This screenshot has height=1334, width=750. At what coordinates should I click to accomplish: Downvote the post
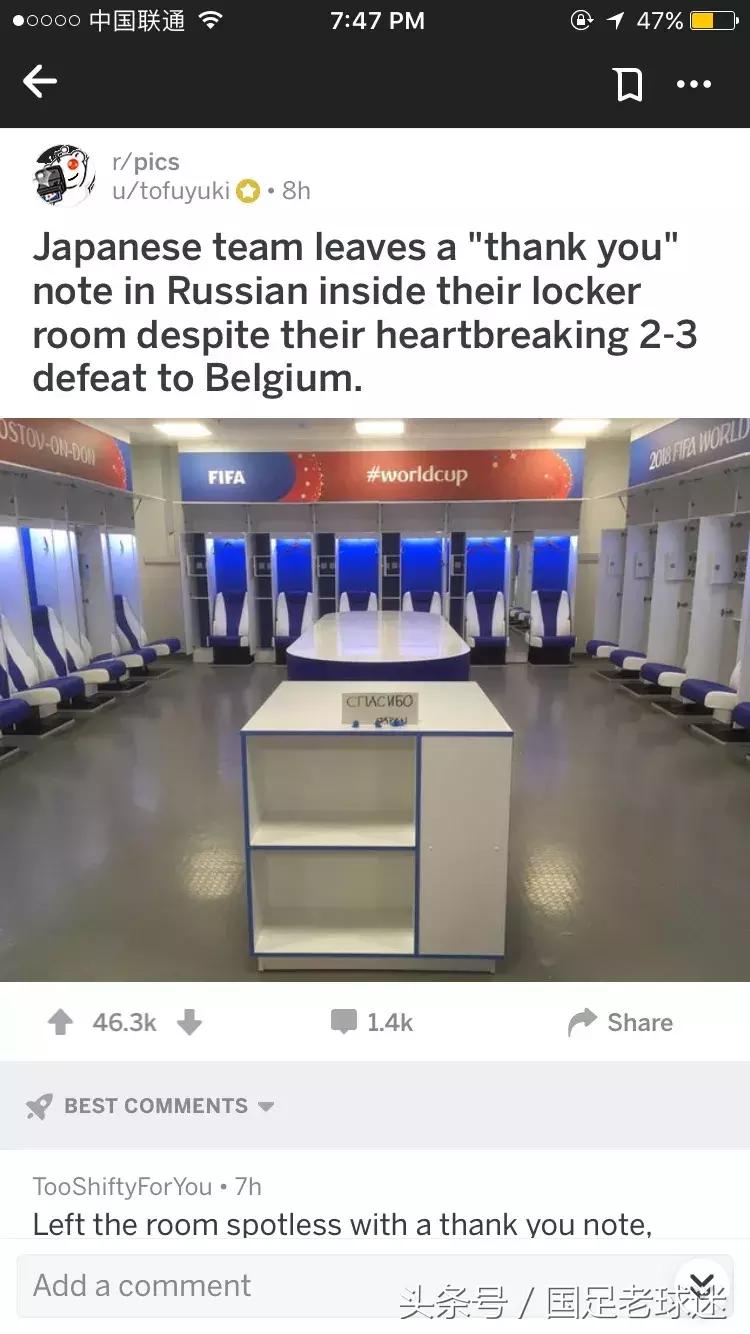[x=189, y=1022]
